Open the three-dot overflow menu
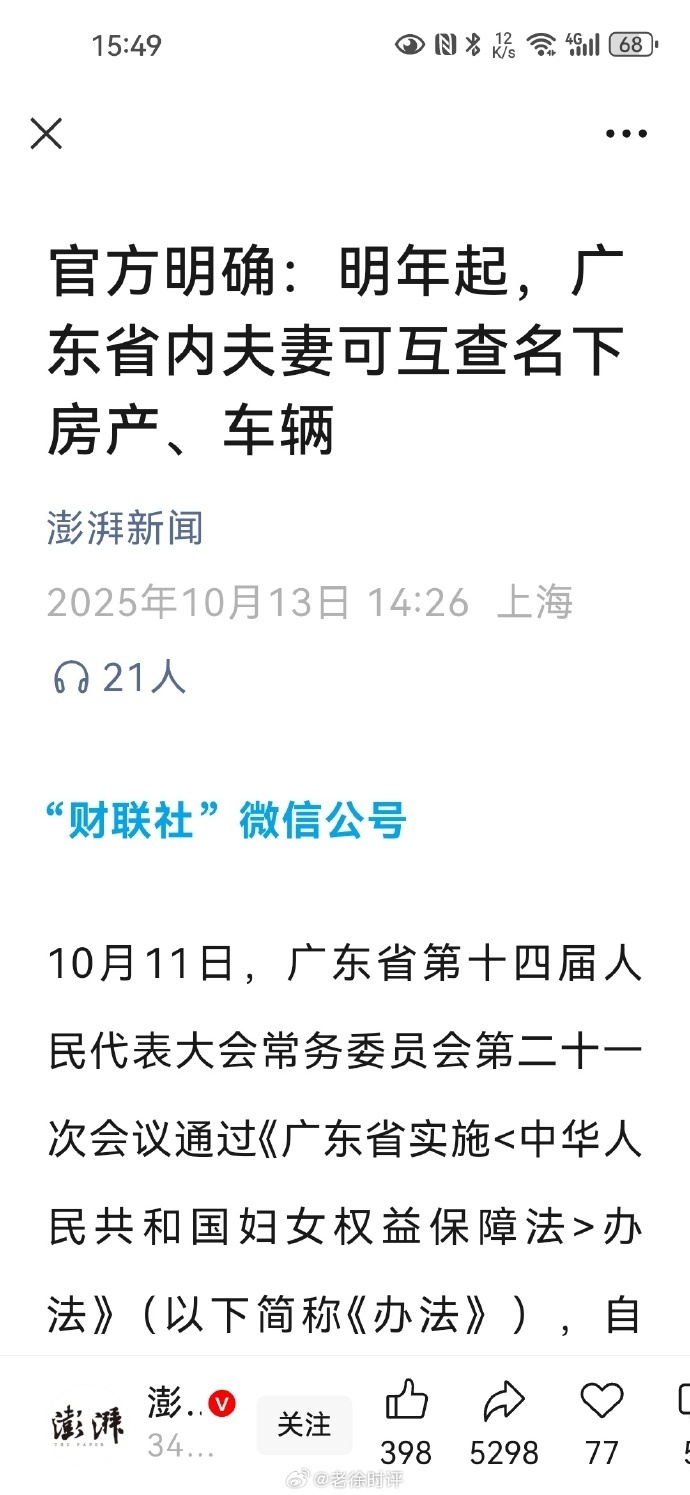The width and height of the screenshot is (690, 1495). pos(626,133)
